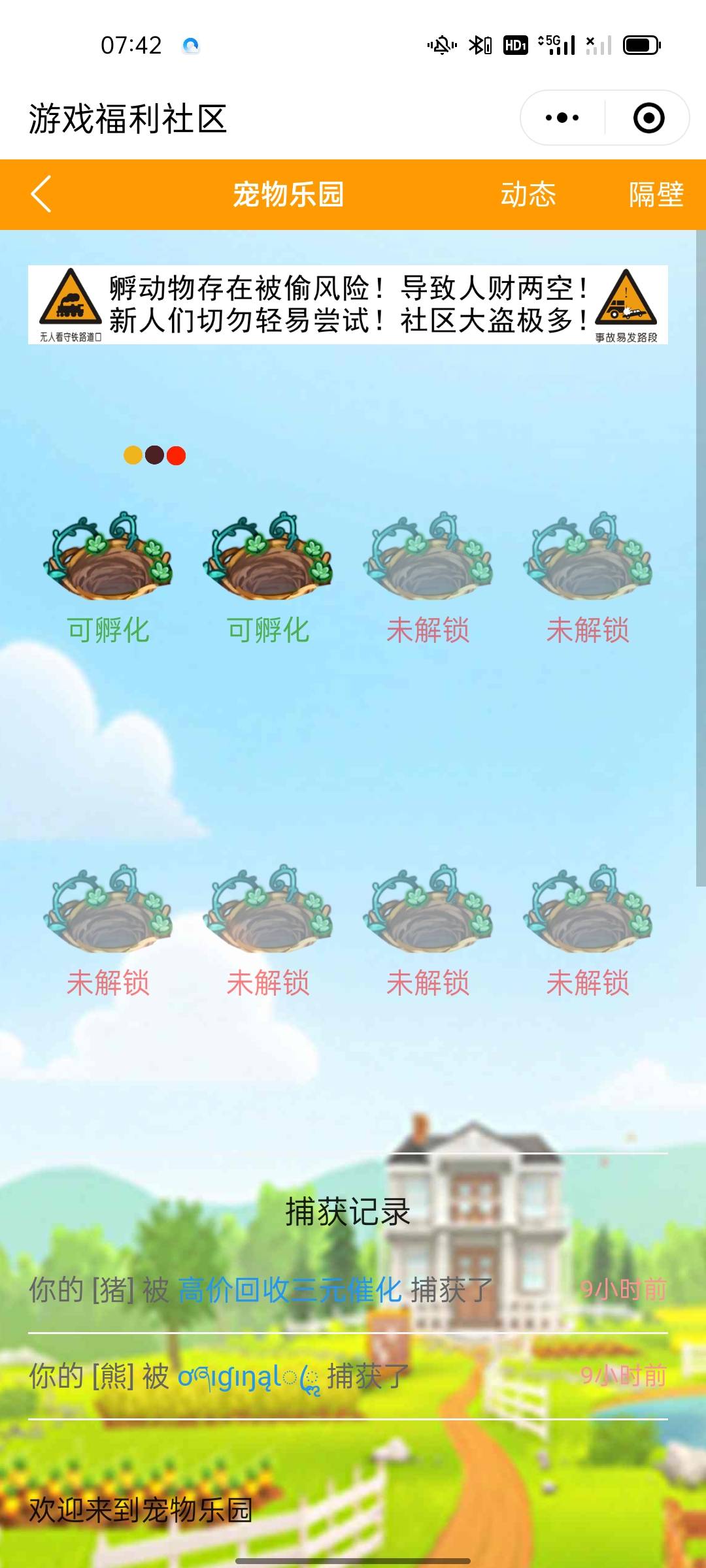The height and width of the screenshot is (1568, 706).
Task: Select the first 可孵化 nest
Action: point(109,559)
